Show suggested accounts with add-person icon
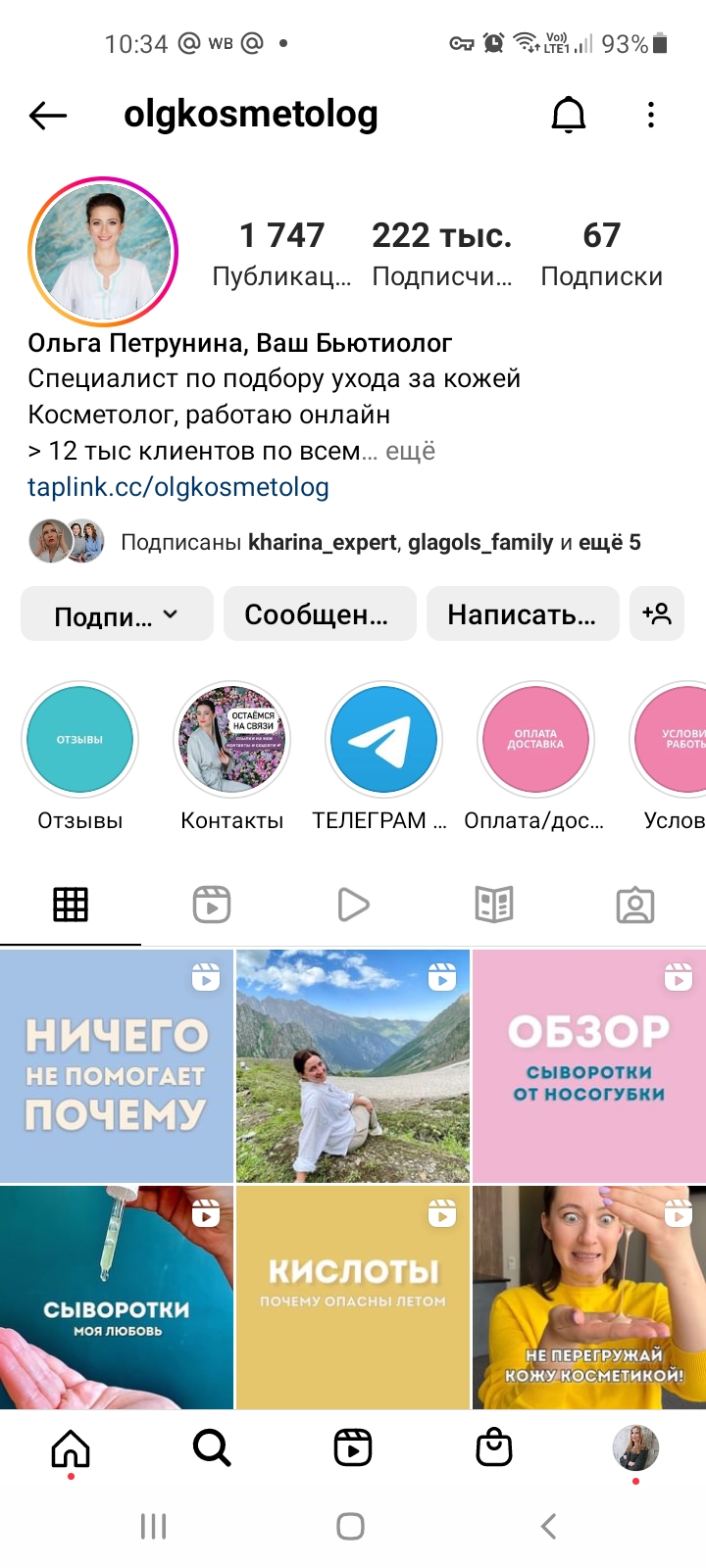 pyautogui.click(x=657, y=614)
